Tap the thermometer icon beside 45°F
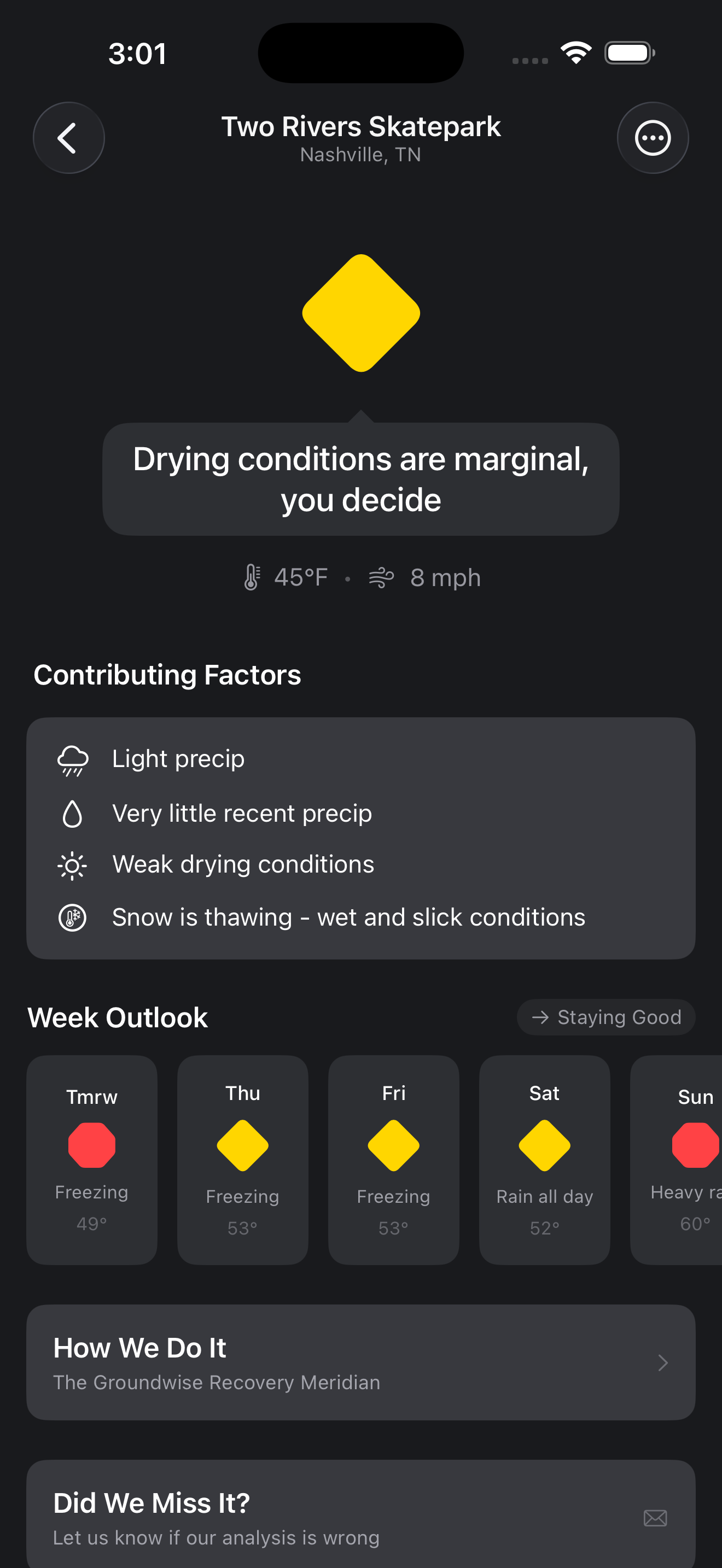 (253, 577)
